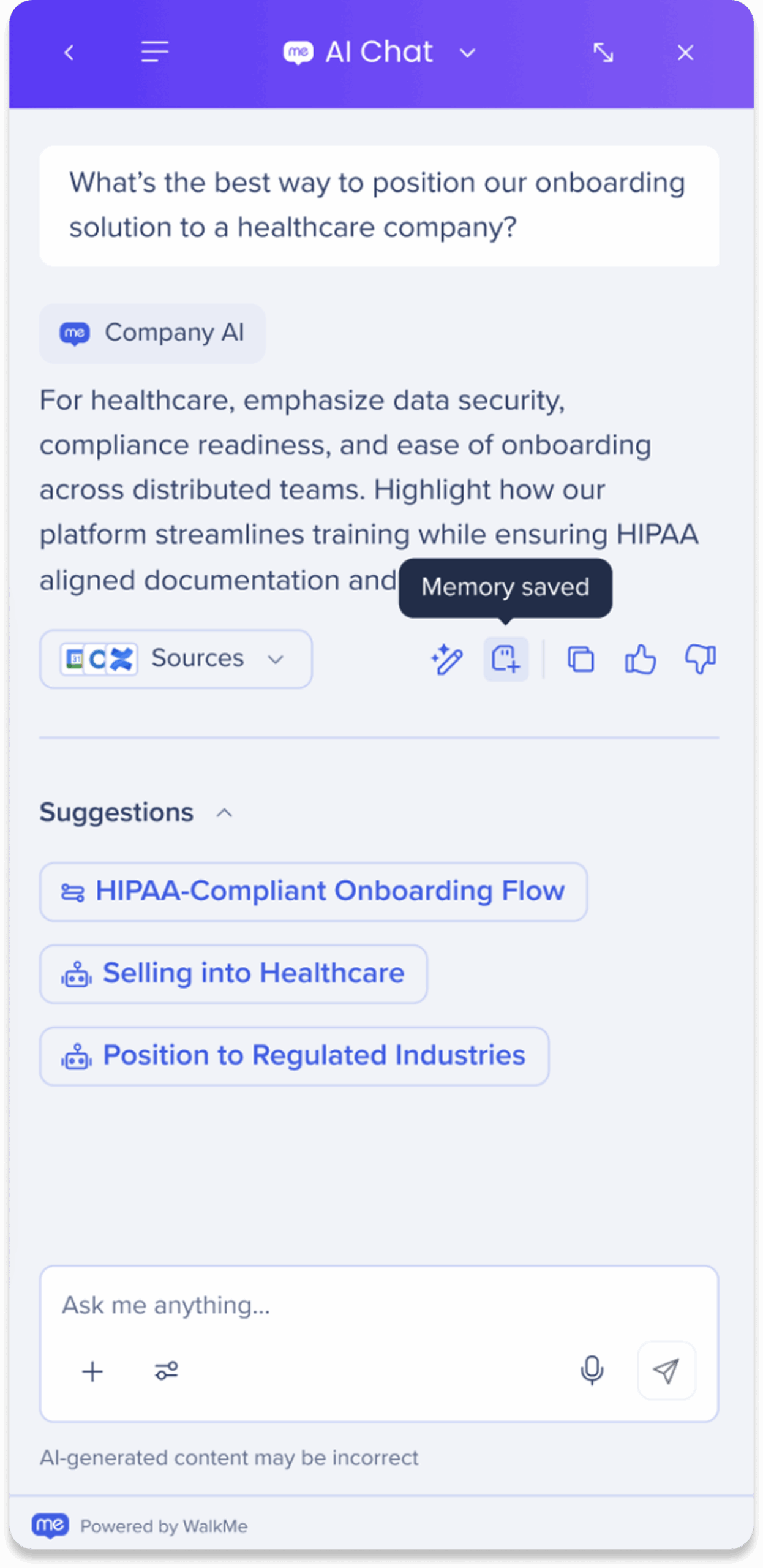Screen dimensions: 763x1568
Task: Tap the plus attach icon
Action: pyautogui.click(x=92, y=1371)
